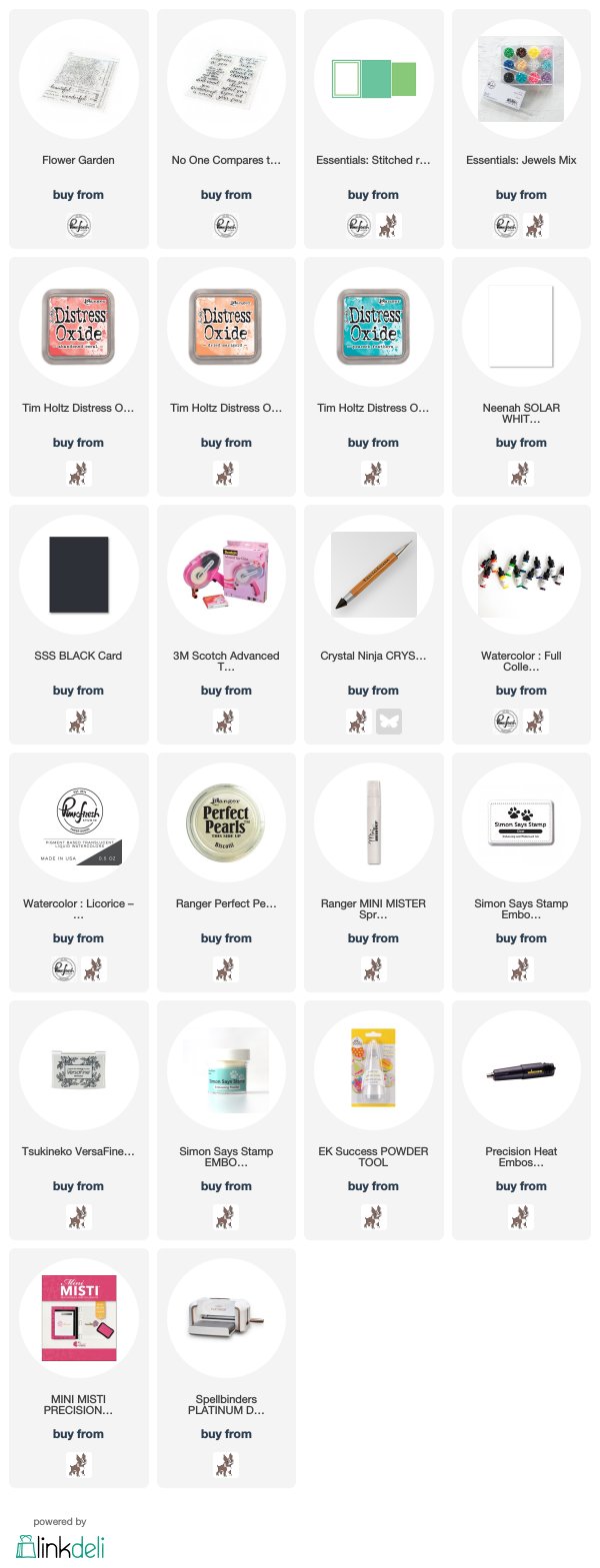
Task: Visit the linkdeli powered-by link
Action: coord(60,1546)
